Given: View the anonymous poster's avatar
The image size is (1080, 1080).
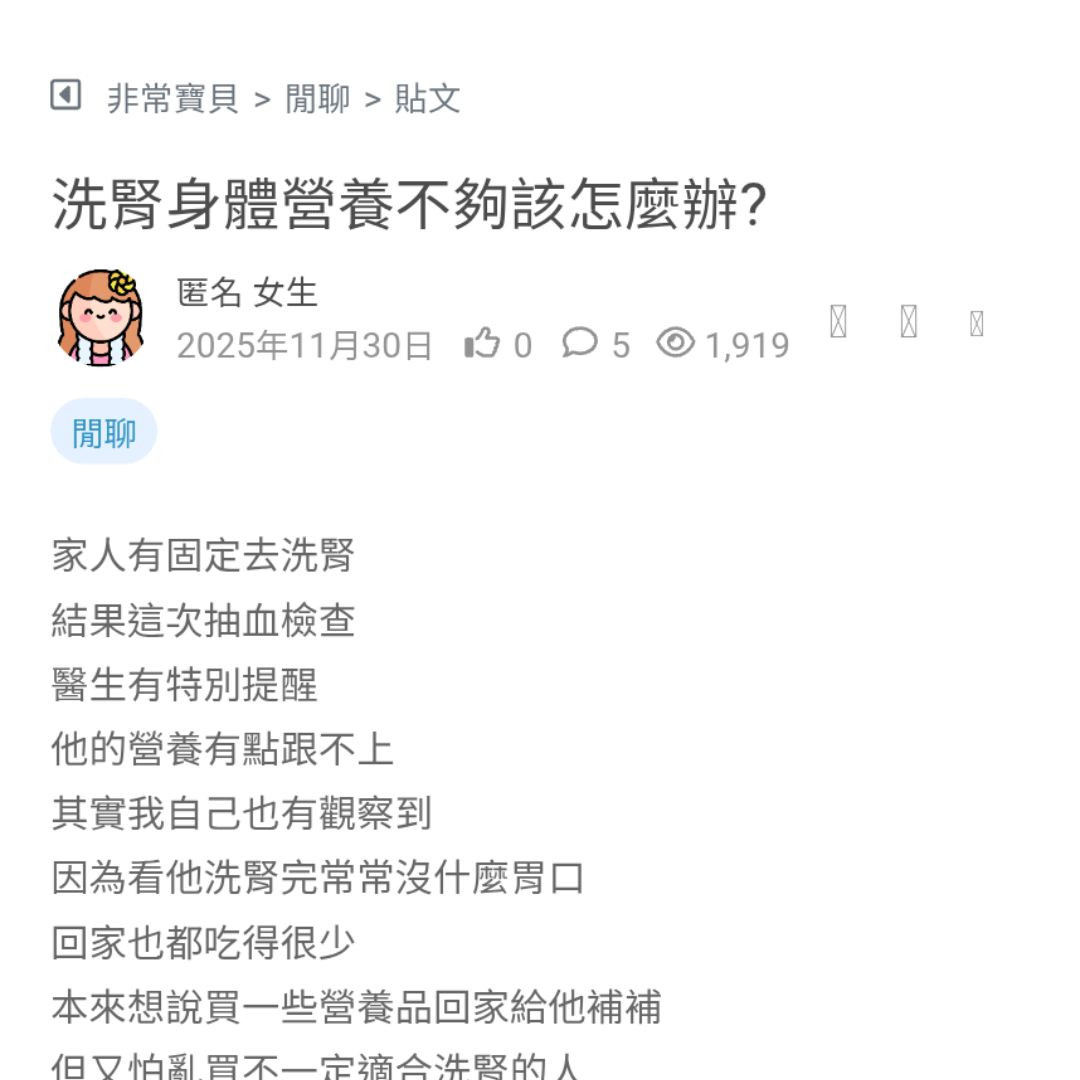Looking at the screenshot, I should (100, 316).
